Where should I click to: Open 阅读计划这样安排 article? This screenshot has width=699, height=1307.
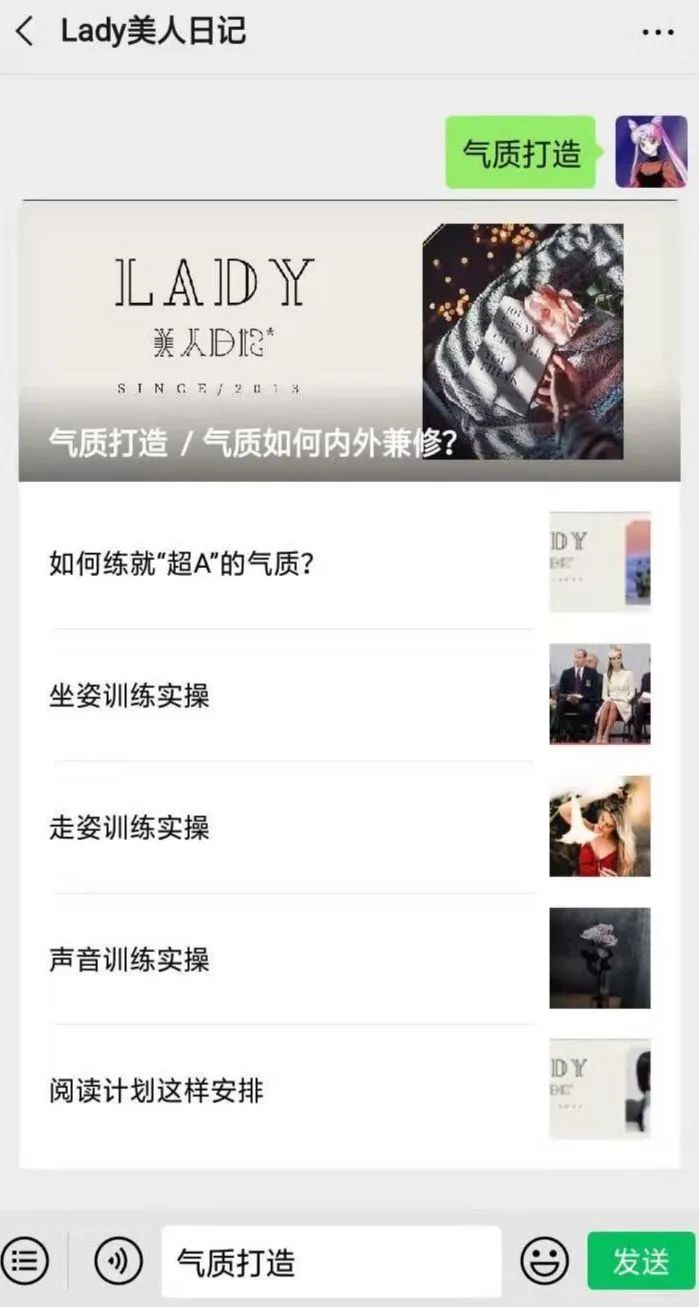click(349, 1089)
